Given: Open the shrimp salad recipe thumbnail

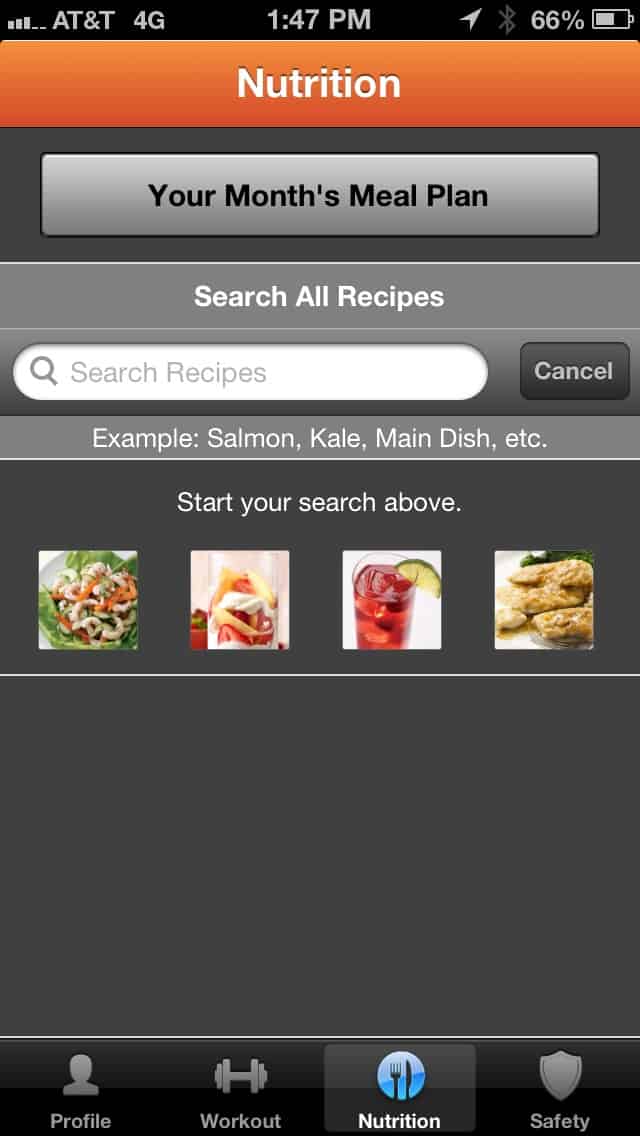Looking at the screenshot, I should point(88,600).
